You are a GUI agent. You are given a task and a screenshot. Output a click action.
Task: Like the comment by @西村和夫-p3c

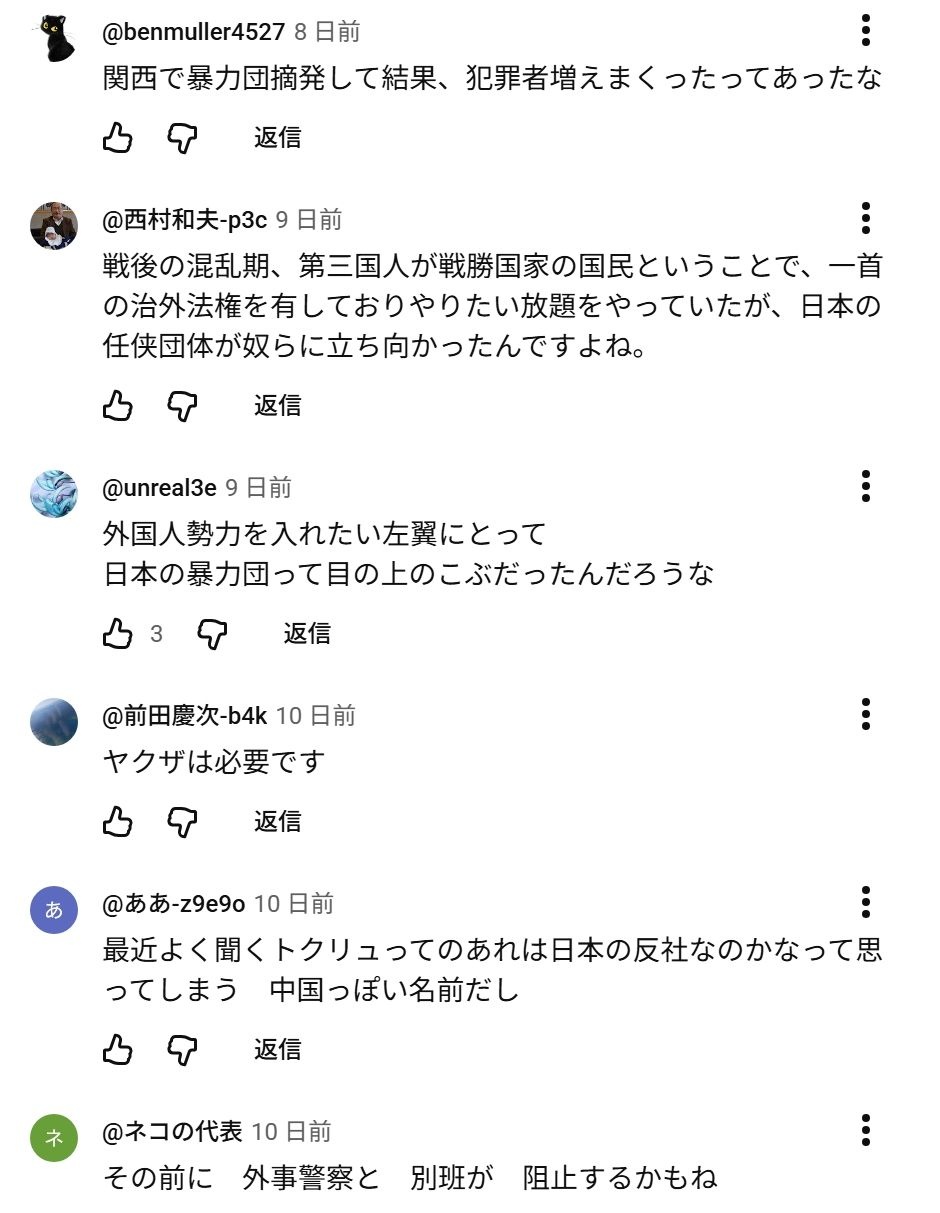[118, 406]
